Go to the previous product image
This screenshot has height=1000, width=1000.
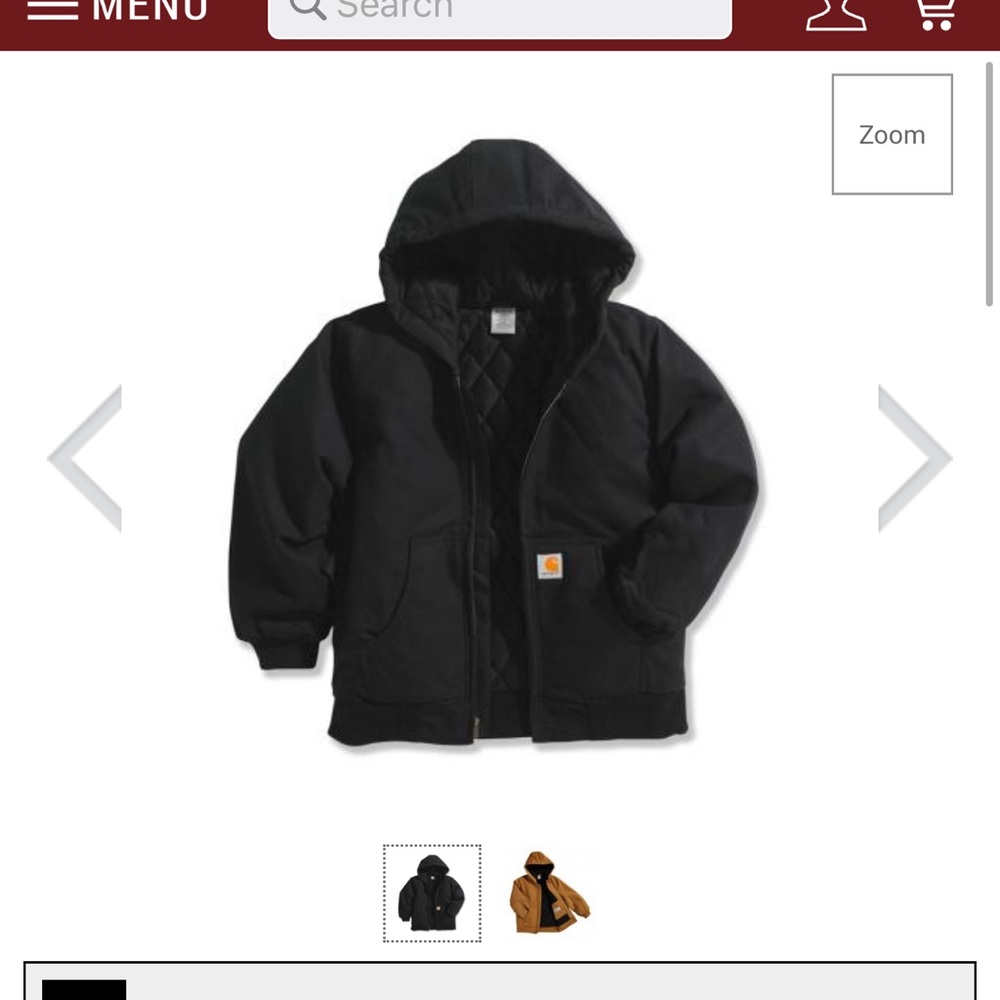click(x=86, y=458)
